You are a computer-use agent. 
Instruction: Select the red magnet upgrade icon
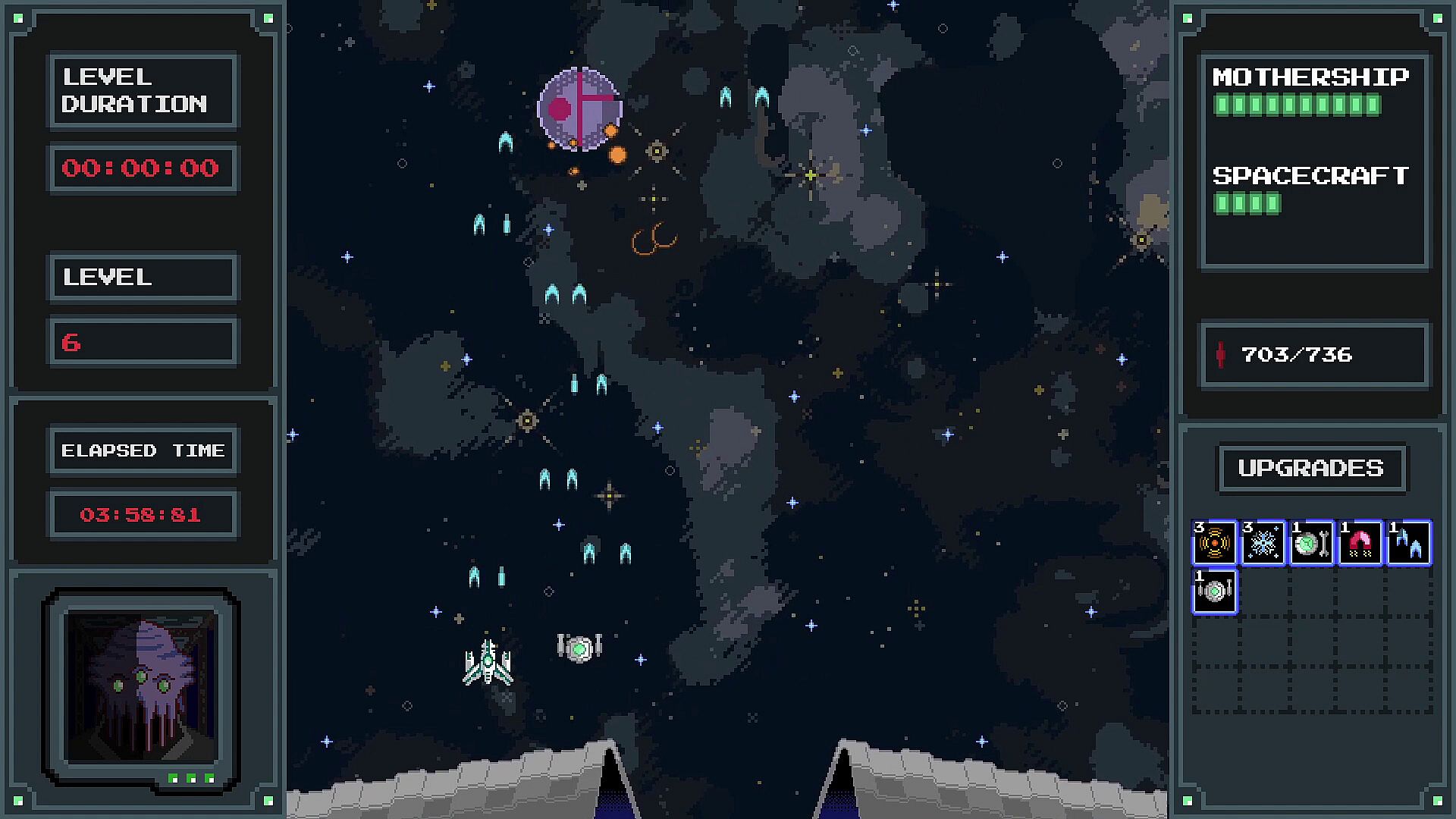[x=1360, y=543]
